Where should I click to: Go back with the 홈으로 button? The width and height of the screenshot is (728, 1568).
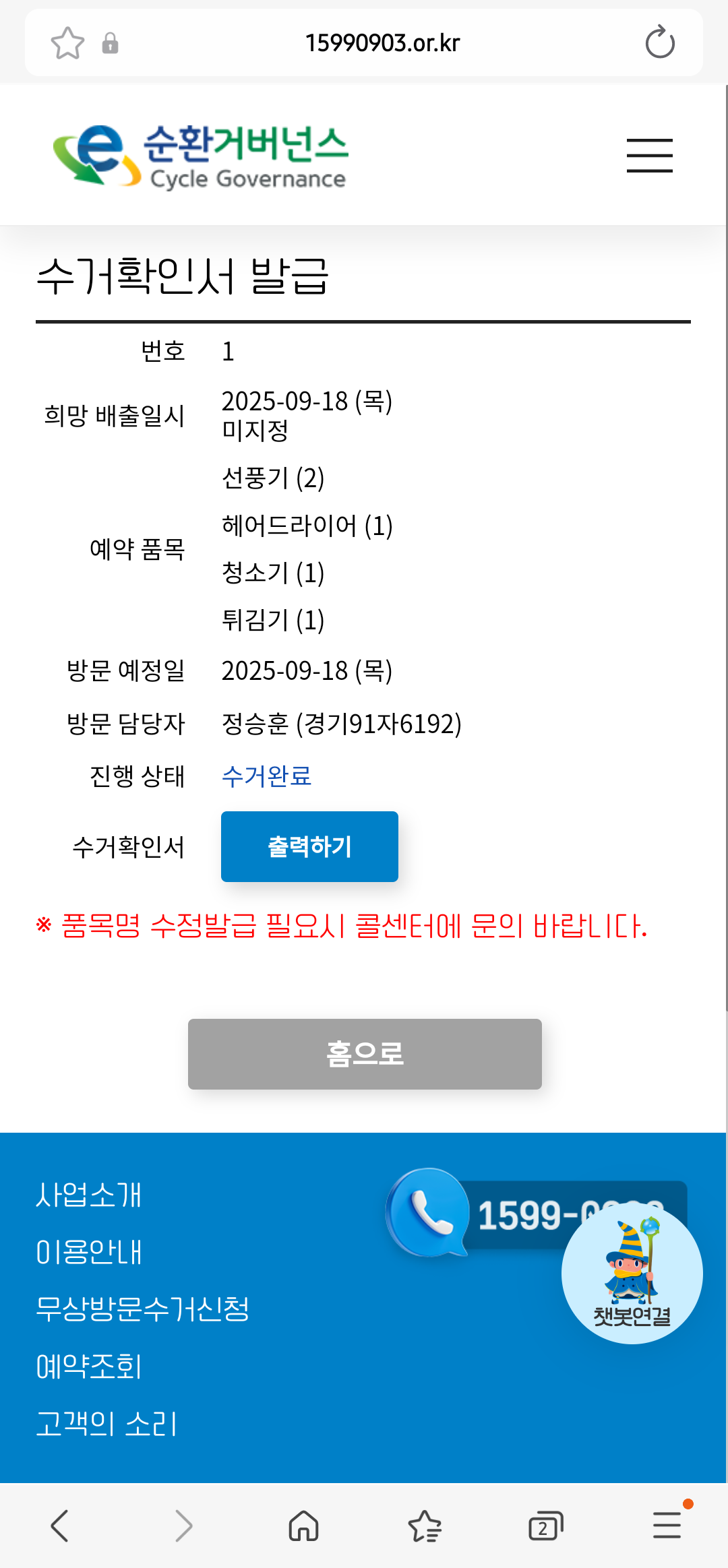pyautogui.click(x=365, y=1054)
